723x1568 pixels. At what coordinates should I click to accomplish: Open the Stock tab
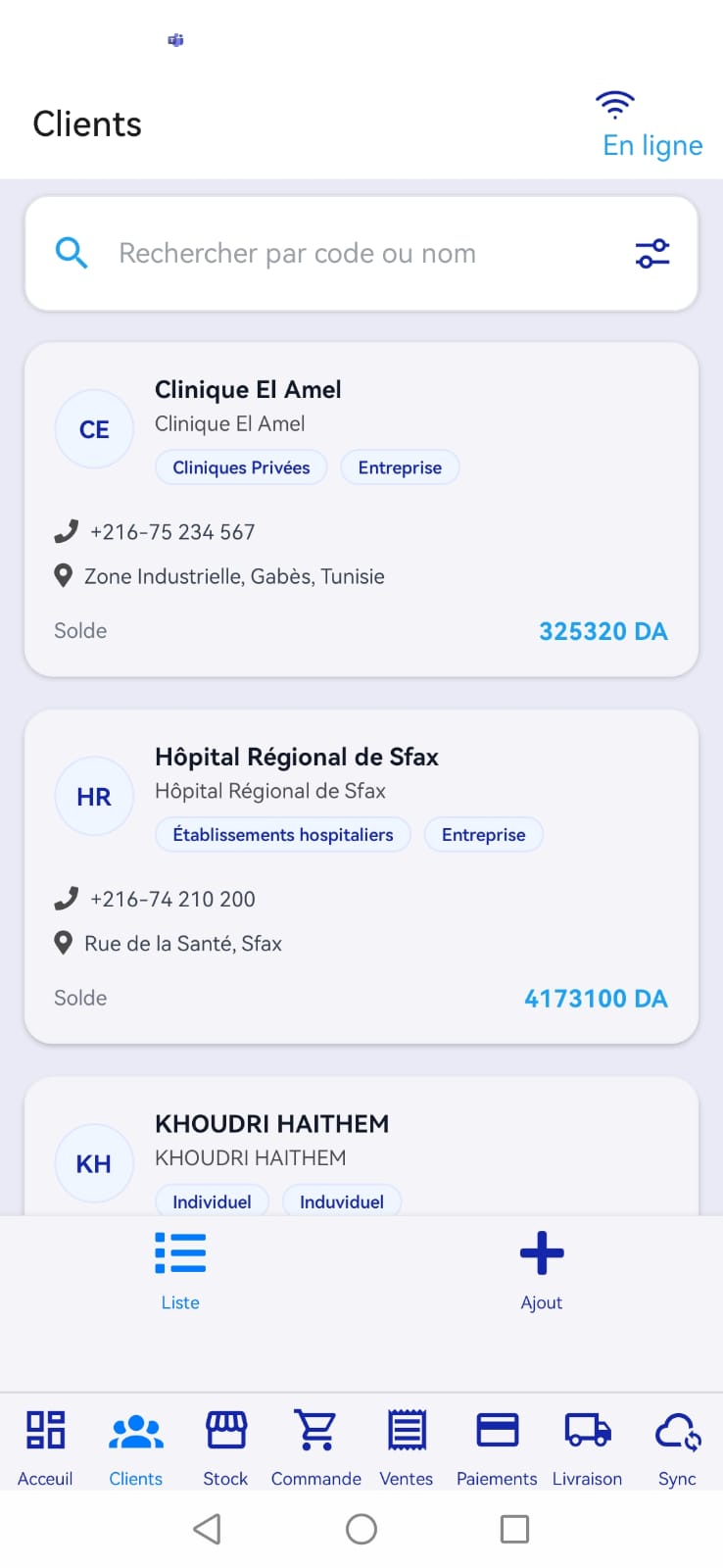coord(225,1447)
